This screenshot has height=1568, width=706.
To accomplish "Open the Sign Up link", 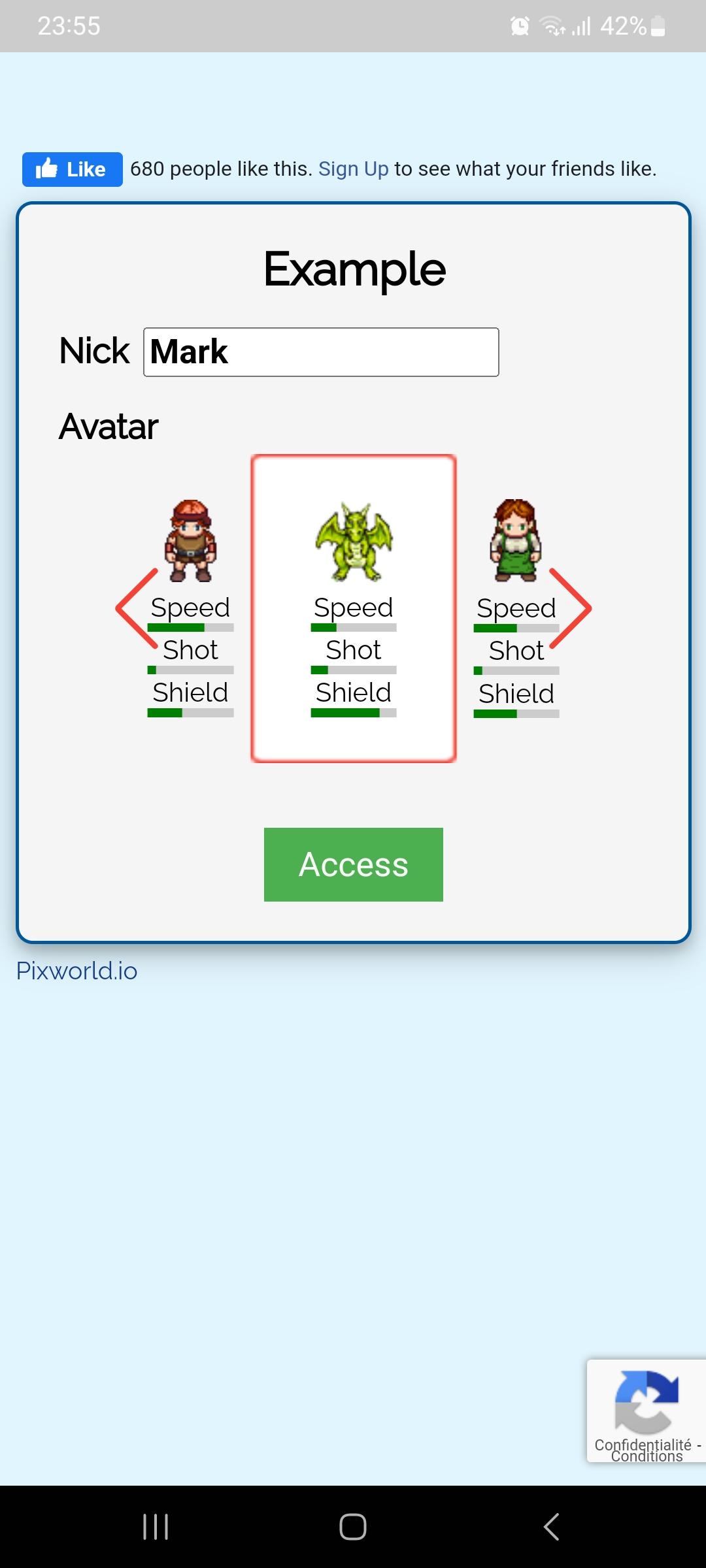I will [353, 169].
